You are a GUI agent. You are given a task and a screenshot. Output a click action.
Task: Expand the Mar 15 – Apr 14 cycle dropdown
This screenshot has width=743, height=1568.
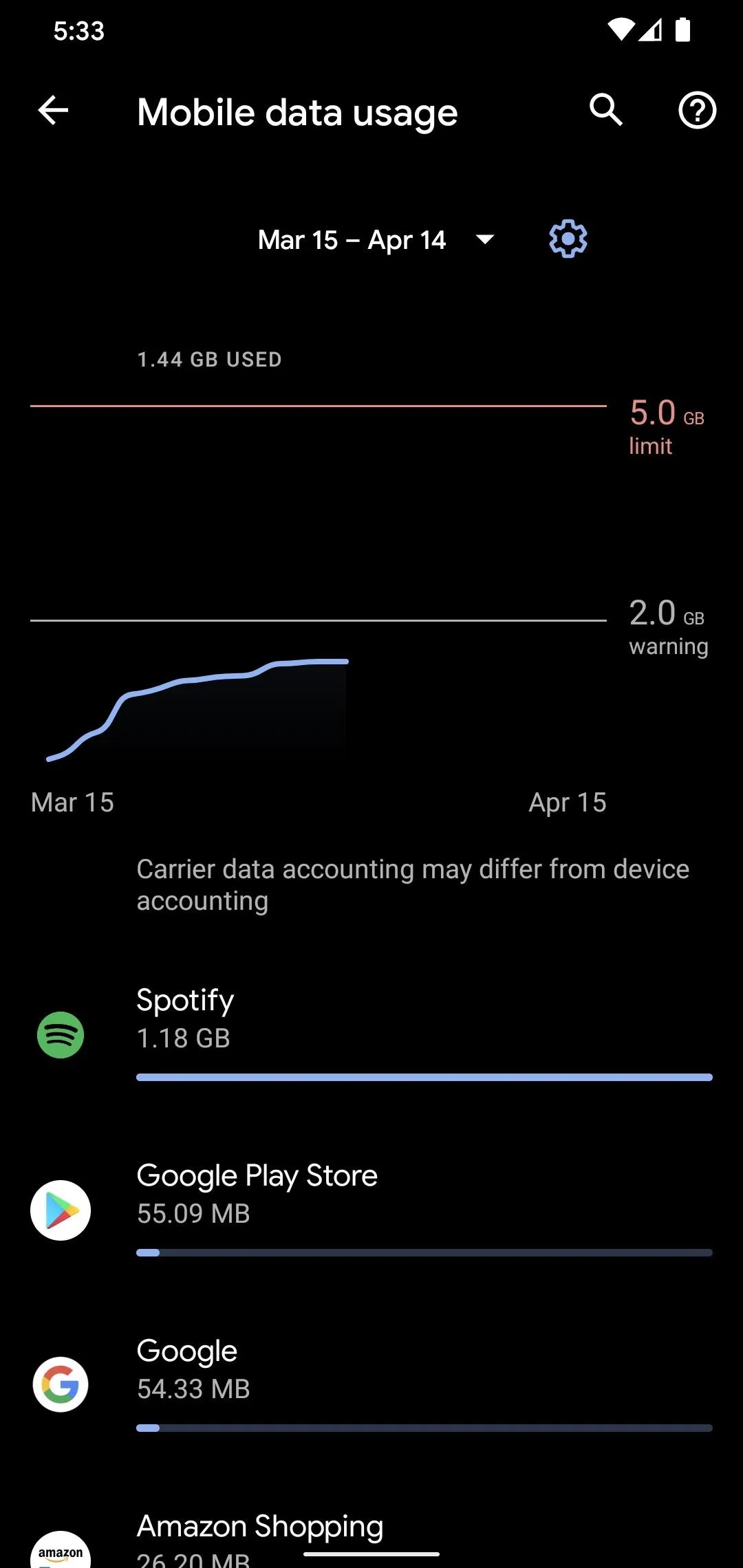click(x=376, y=240)
